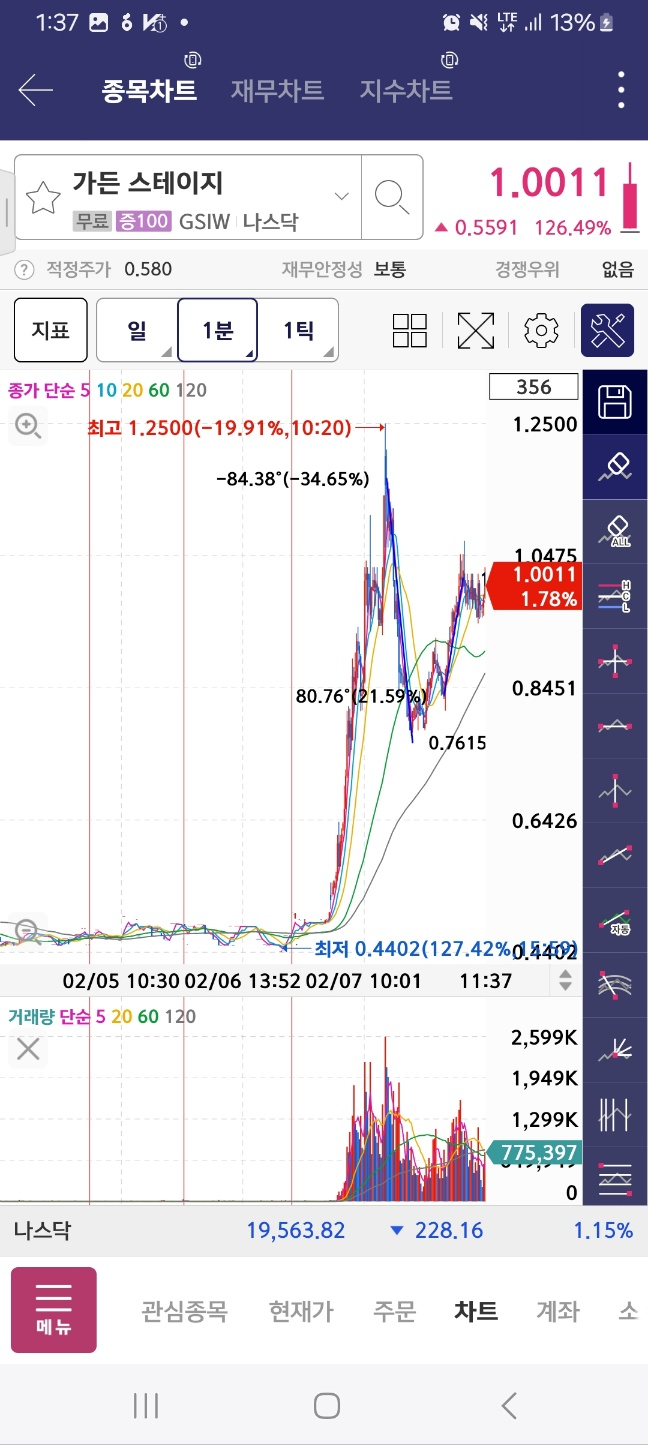Open the 메뉴 menu button
Screen dimensions: 648x1445
pyautogui.click(x=54, y=1311)
